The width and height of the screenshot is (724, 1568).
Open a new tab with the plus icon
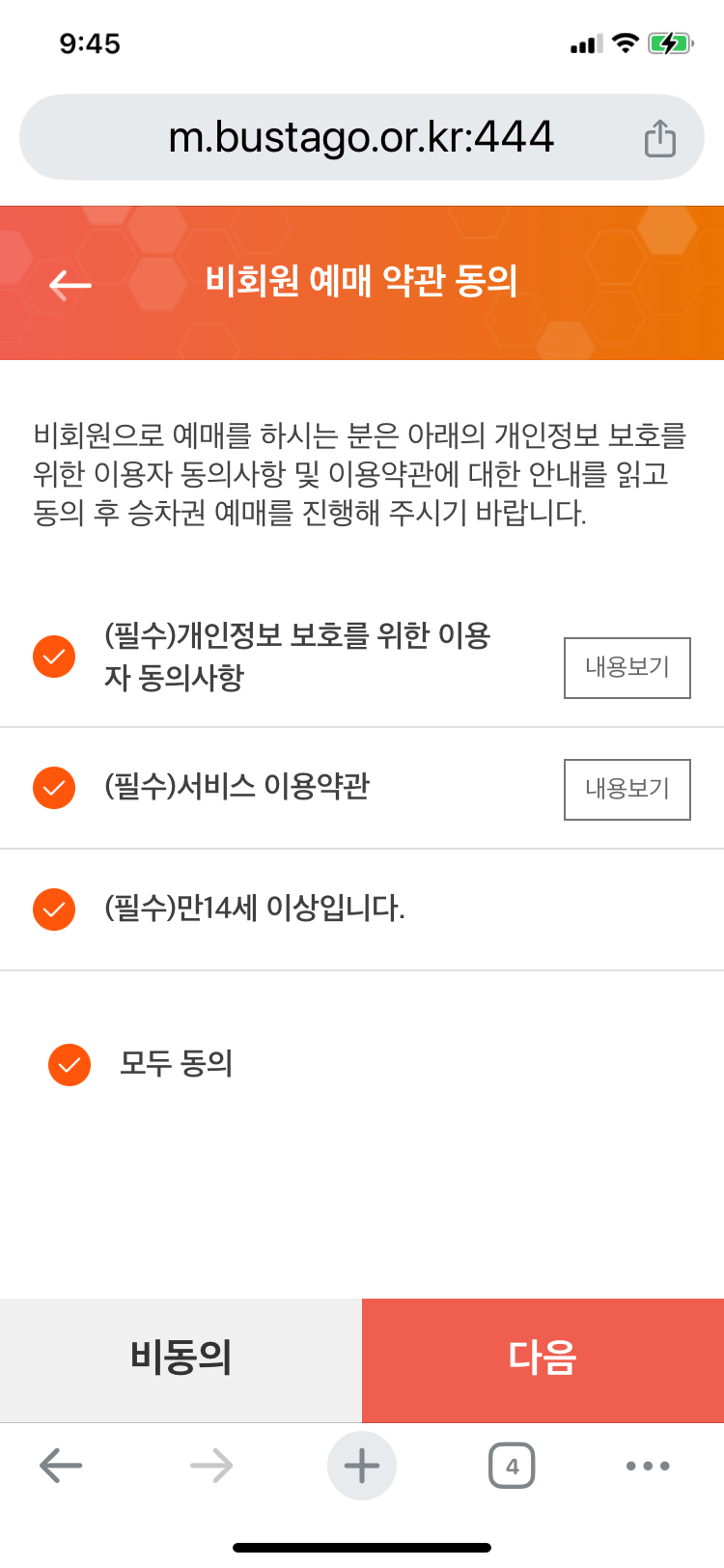361,1465
